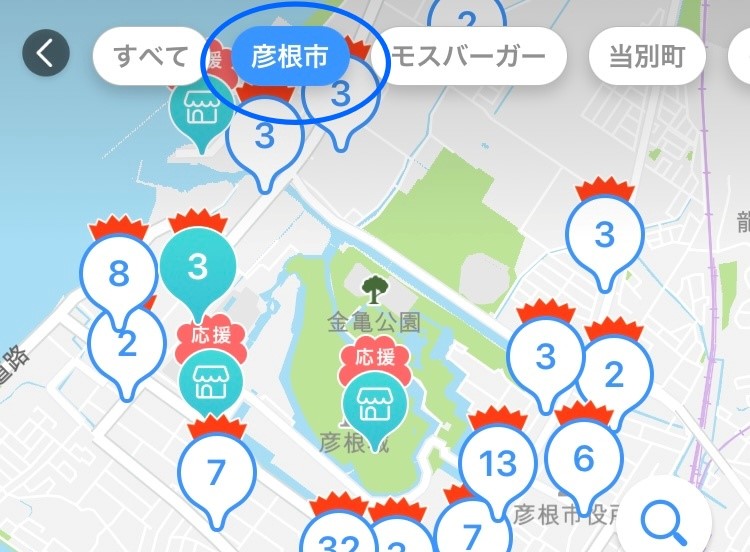Viewport: 750px width, 552px height.
Task: Open the cluster pin showing 8
Action: [x=118, y=273]
